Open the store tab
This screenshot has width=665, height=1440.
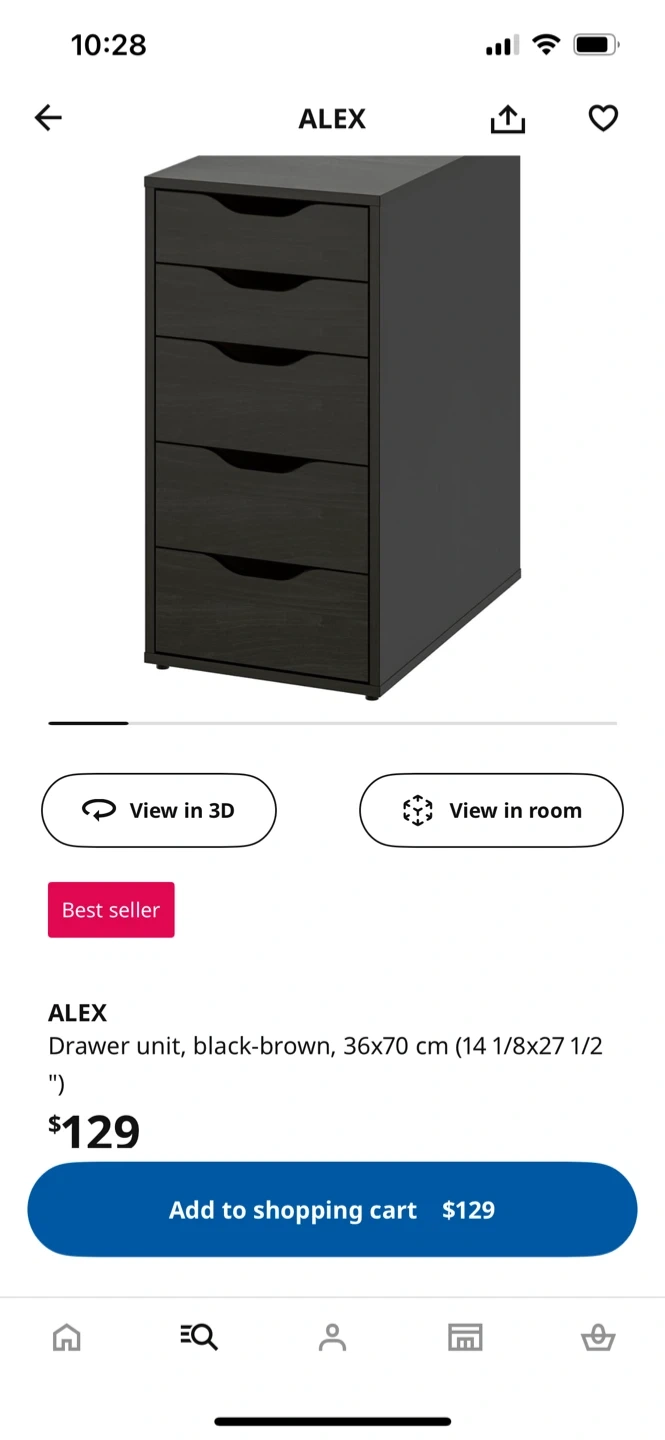click(465, 1337)
